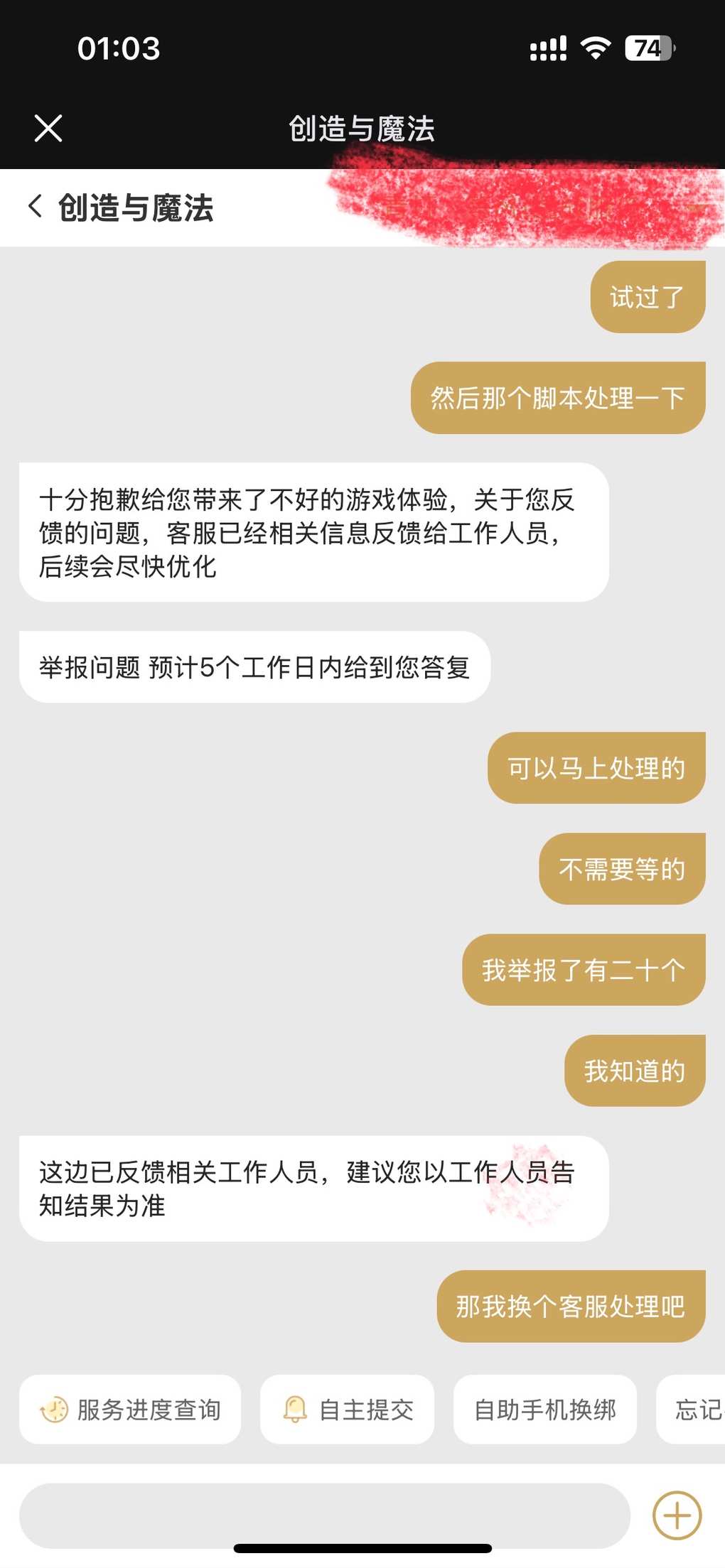Close the 创造与魔法 webview with the X
The height and width of the screenshot is (1568, 725).
click(48, 129)
